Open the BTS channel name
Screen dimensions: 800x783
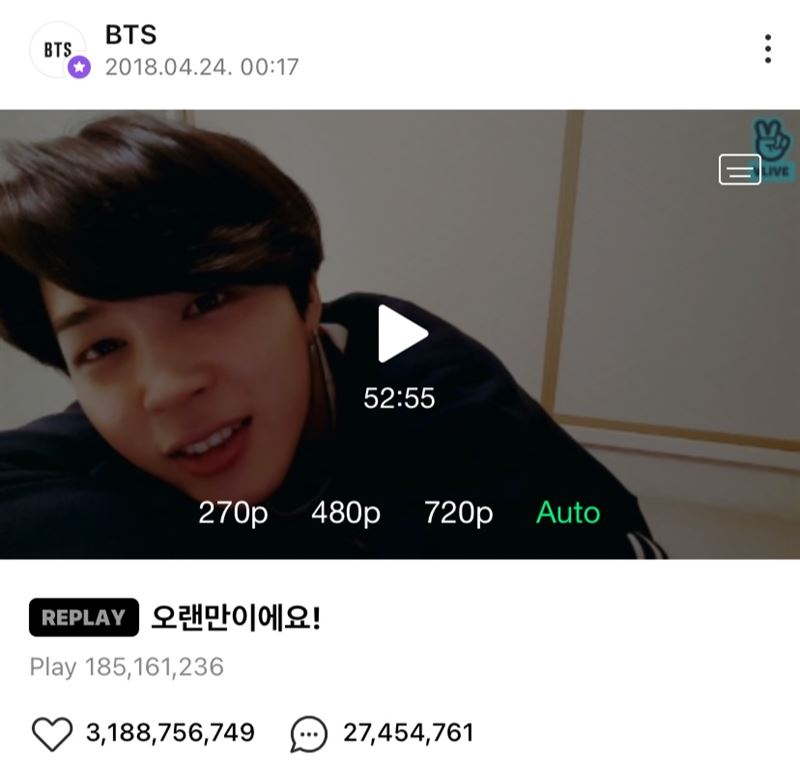(x=131, y=33)
